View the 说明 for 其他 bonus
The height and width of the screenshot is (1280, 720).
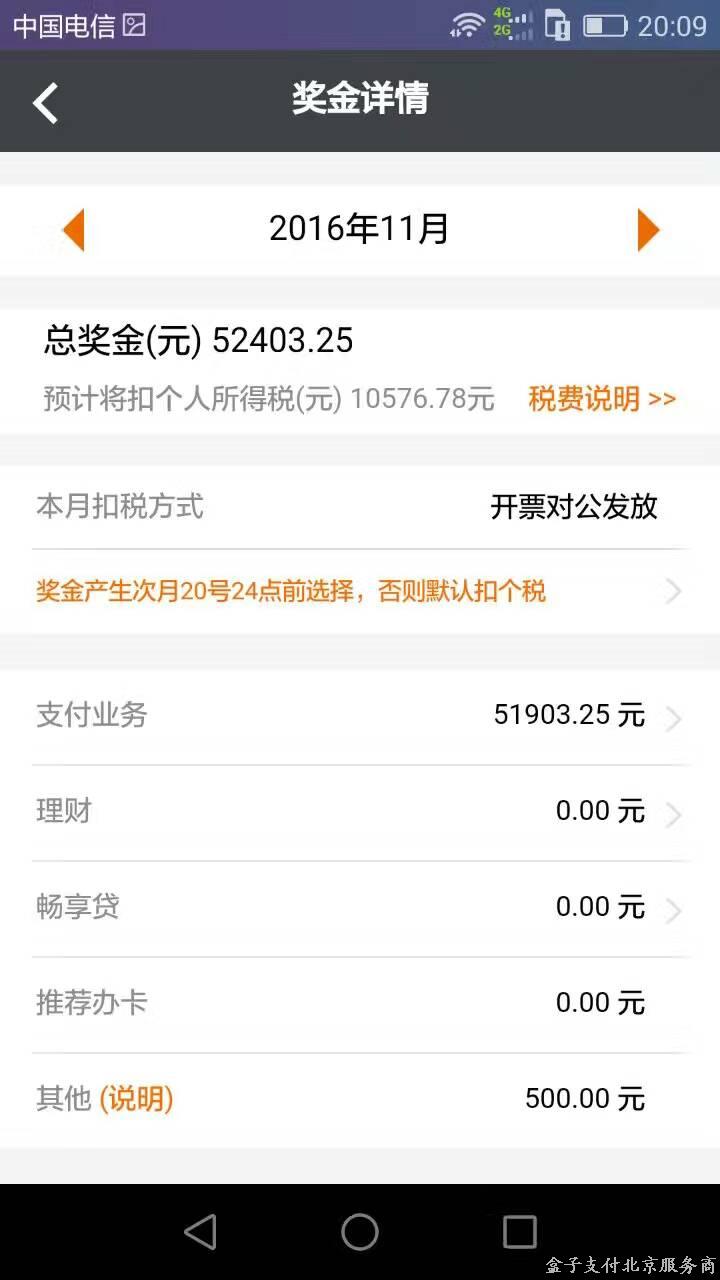(x=136, y=1100)
